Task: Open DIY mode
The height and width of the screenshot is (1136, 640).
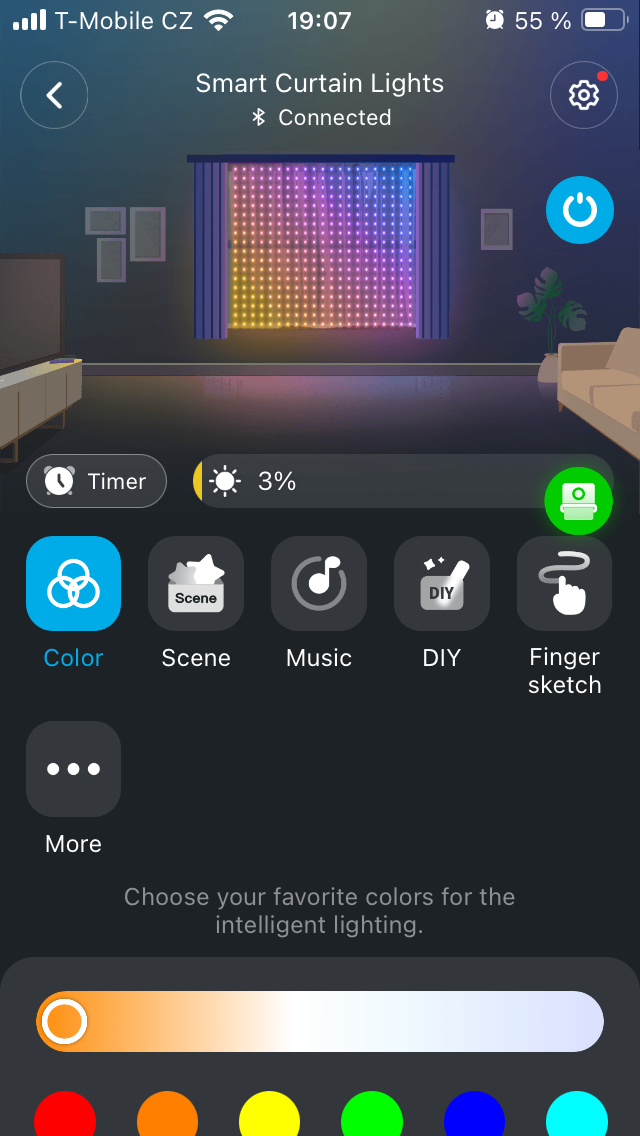Action: click(442, 584)
